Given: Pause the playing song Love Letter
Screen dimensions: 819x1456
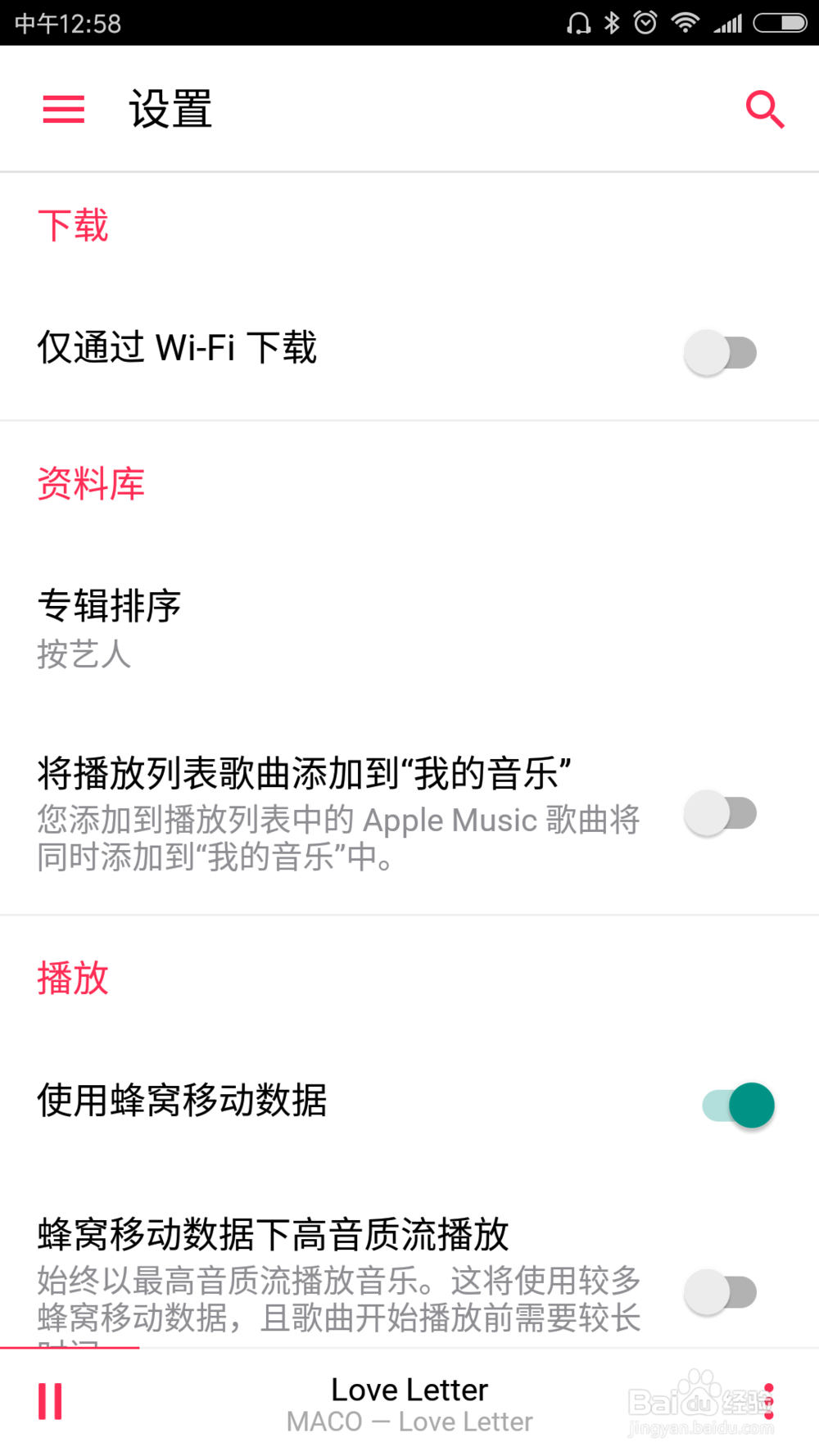Looking at the screenshot, I should tap(49, 1401).
